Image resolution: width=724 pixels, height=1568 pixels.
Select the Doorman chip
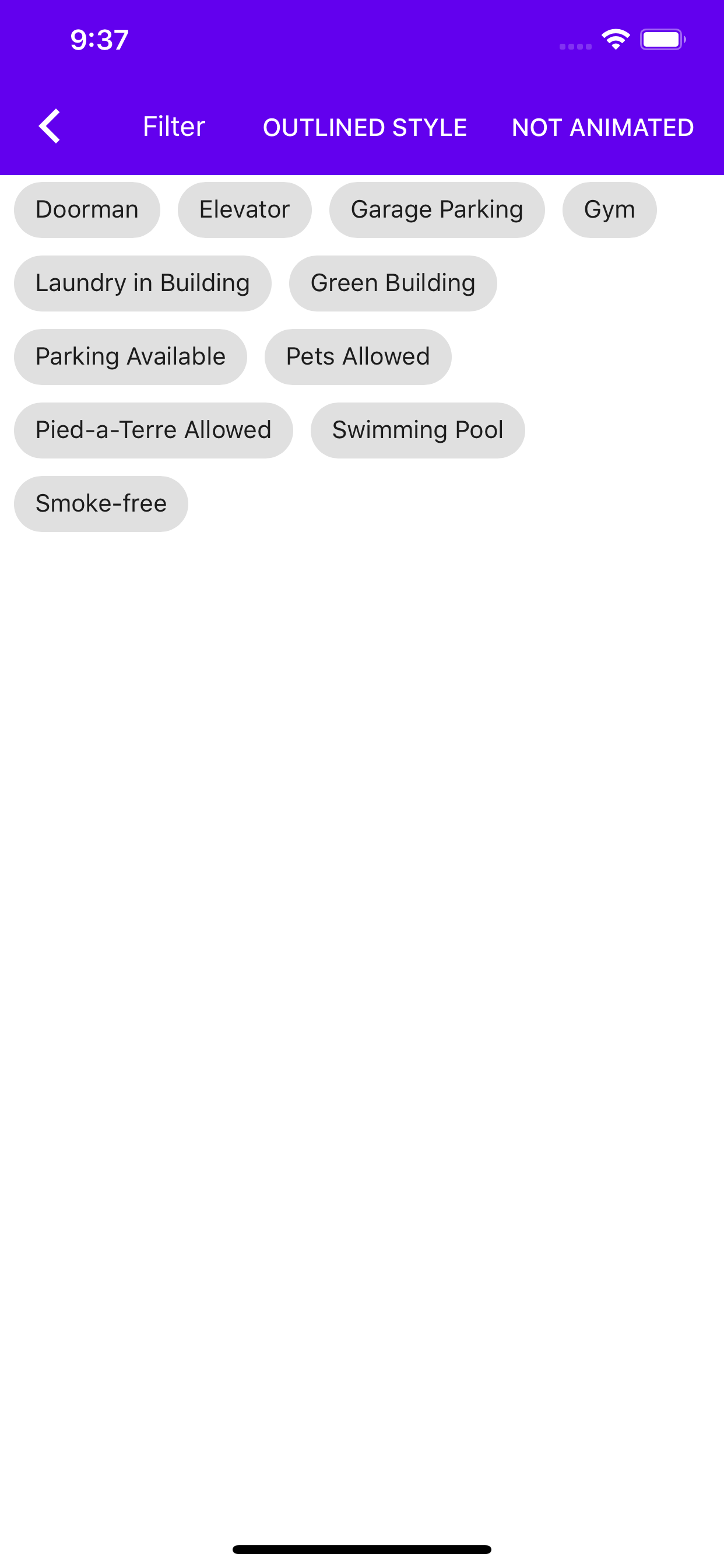coord(87,209)
